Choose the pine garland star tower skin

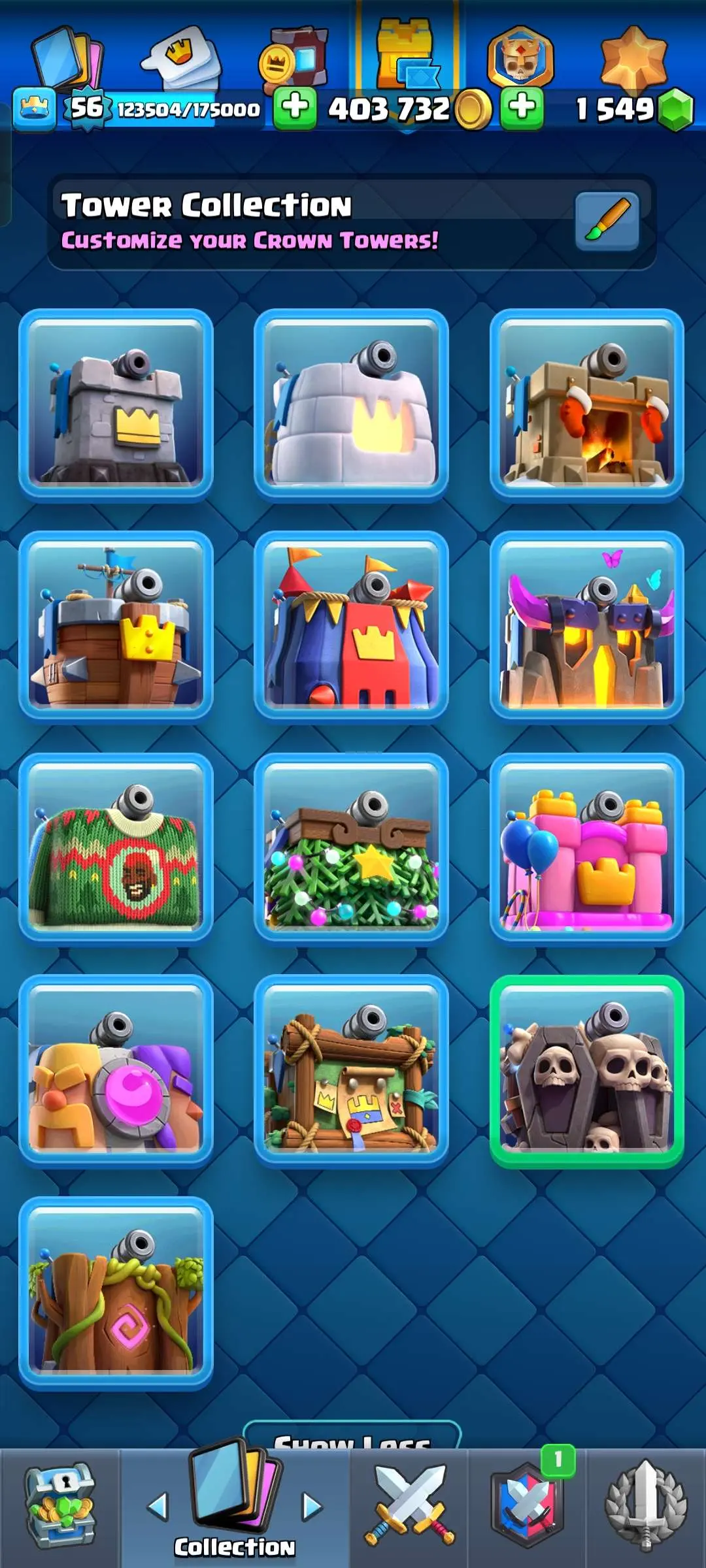pyautogui.click(x=351, y=847)
